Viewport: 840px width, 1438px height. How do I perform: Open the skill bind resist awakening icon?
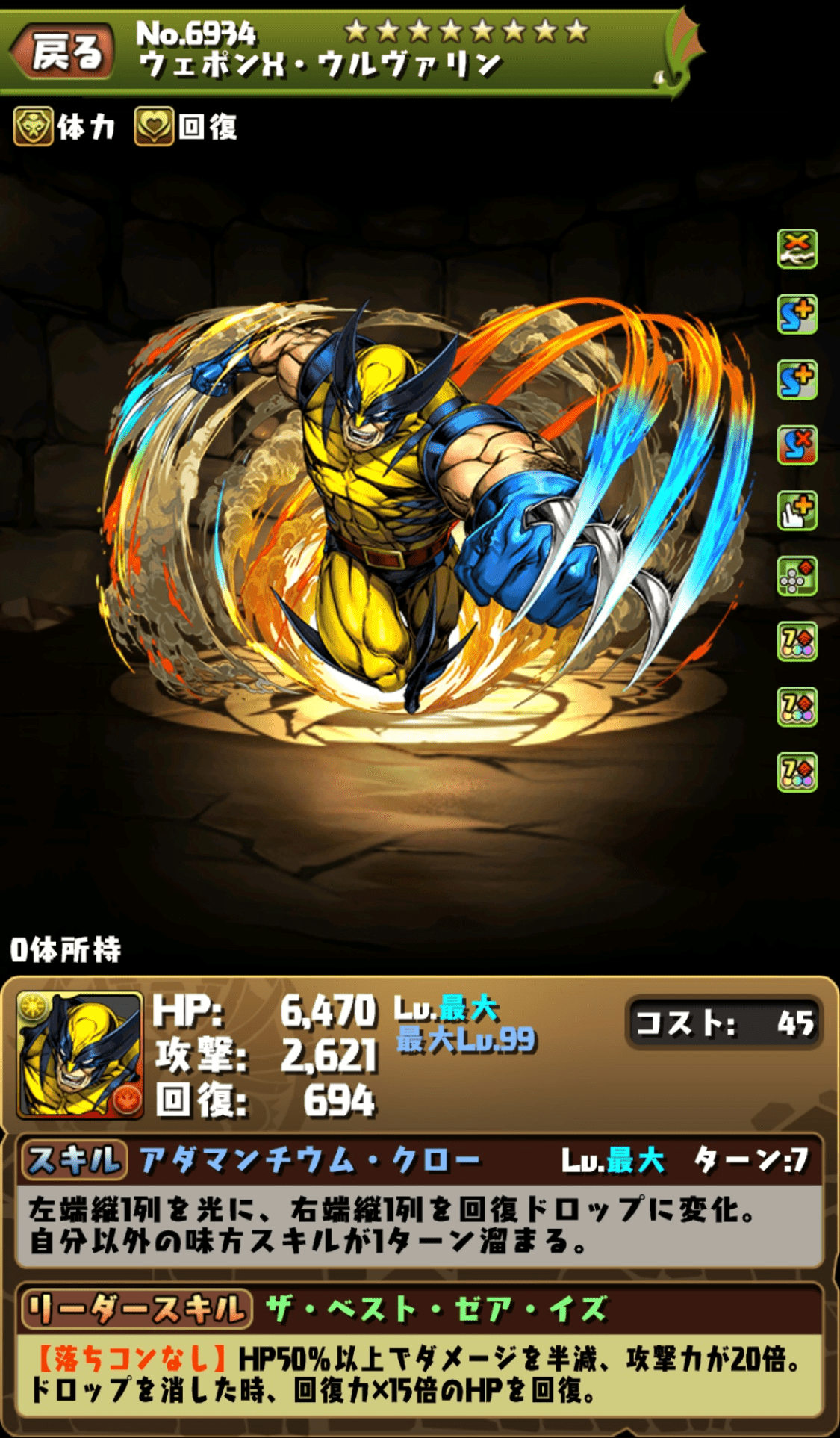click(x=797, y=445)
